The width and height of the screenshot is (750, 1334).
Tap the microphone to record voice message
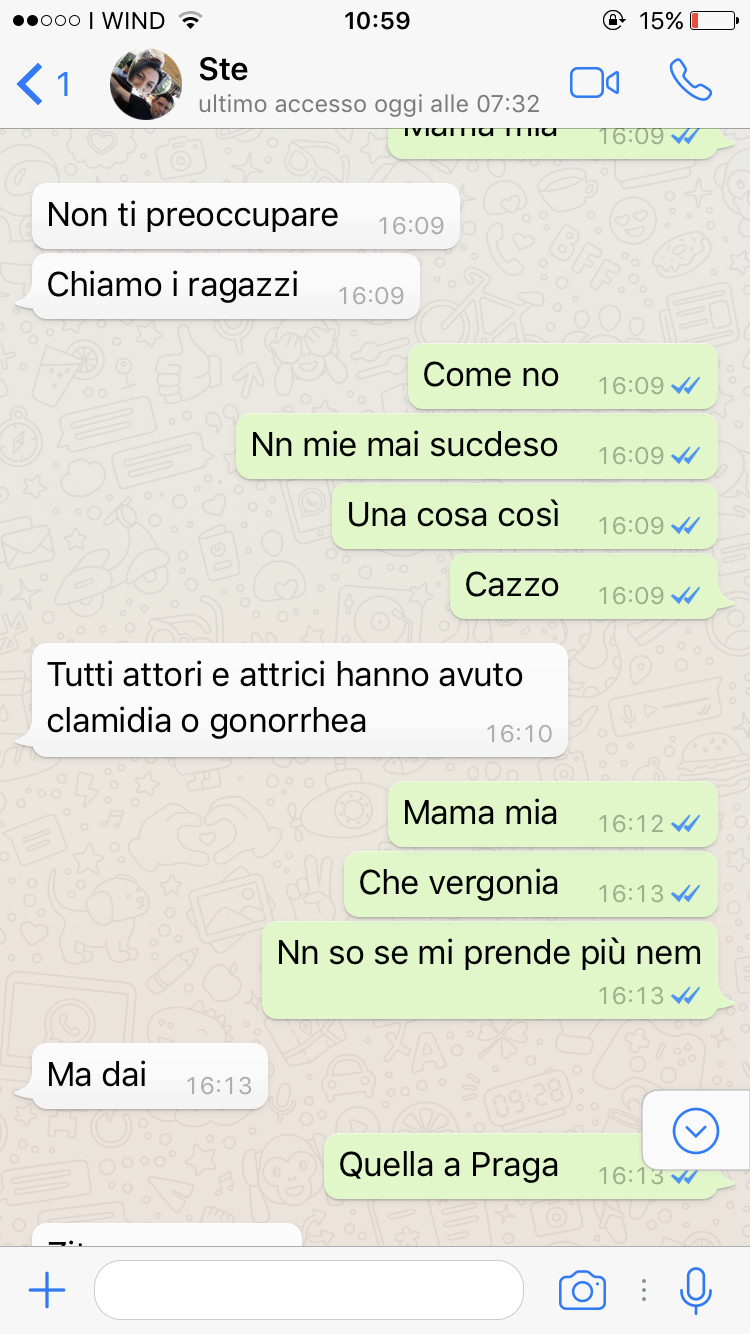(x=696, y=1291)
